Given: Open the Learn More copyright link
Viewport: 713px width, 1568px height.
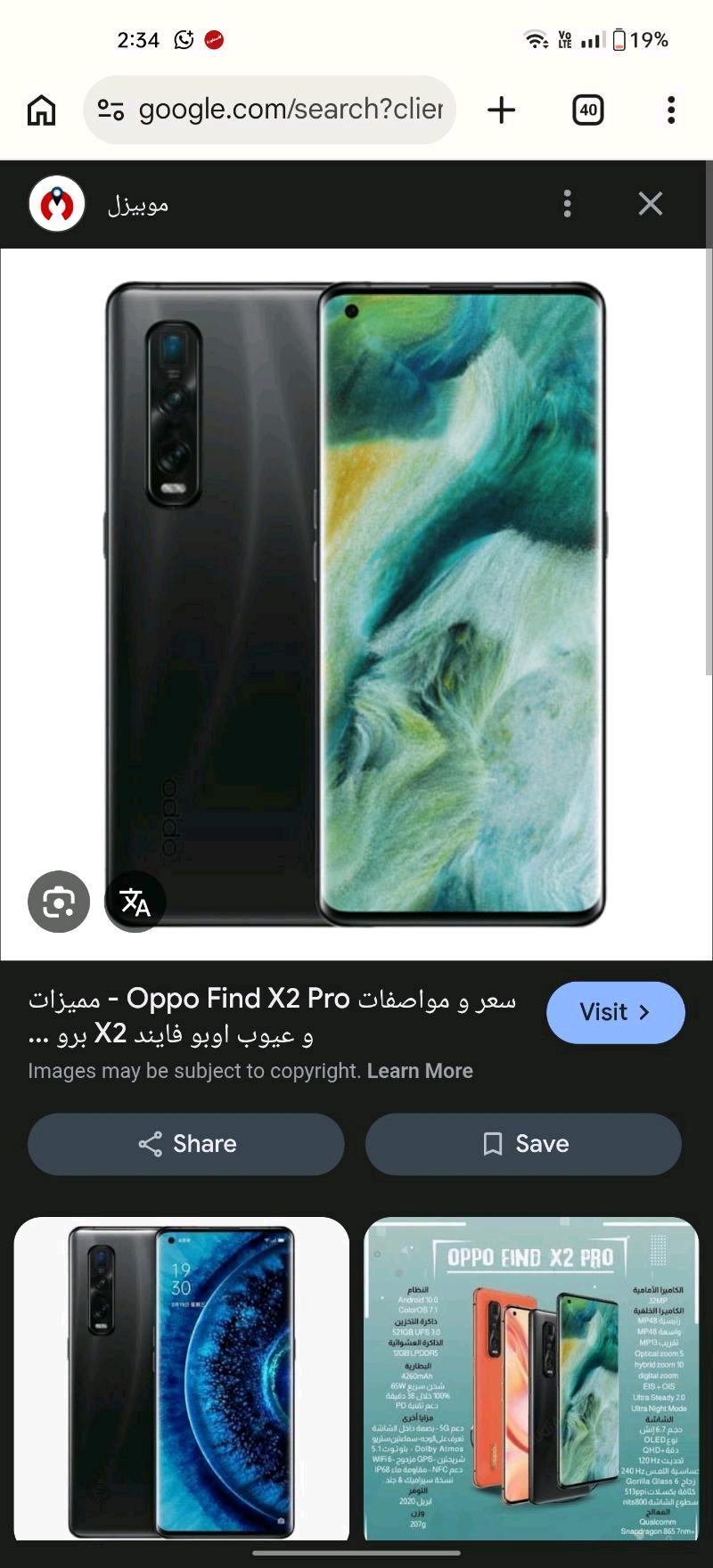Looking at the screenshot, I should pos(420,1071).
